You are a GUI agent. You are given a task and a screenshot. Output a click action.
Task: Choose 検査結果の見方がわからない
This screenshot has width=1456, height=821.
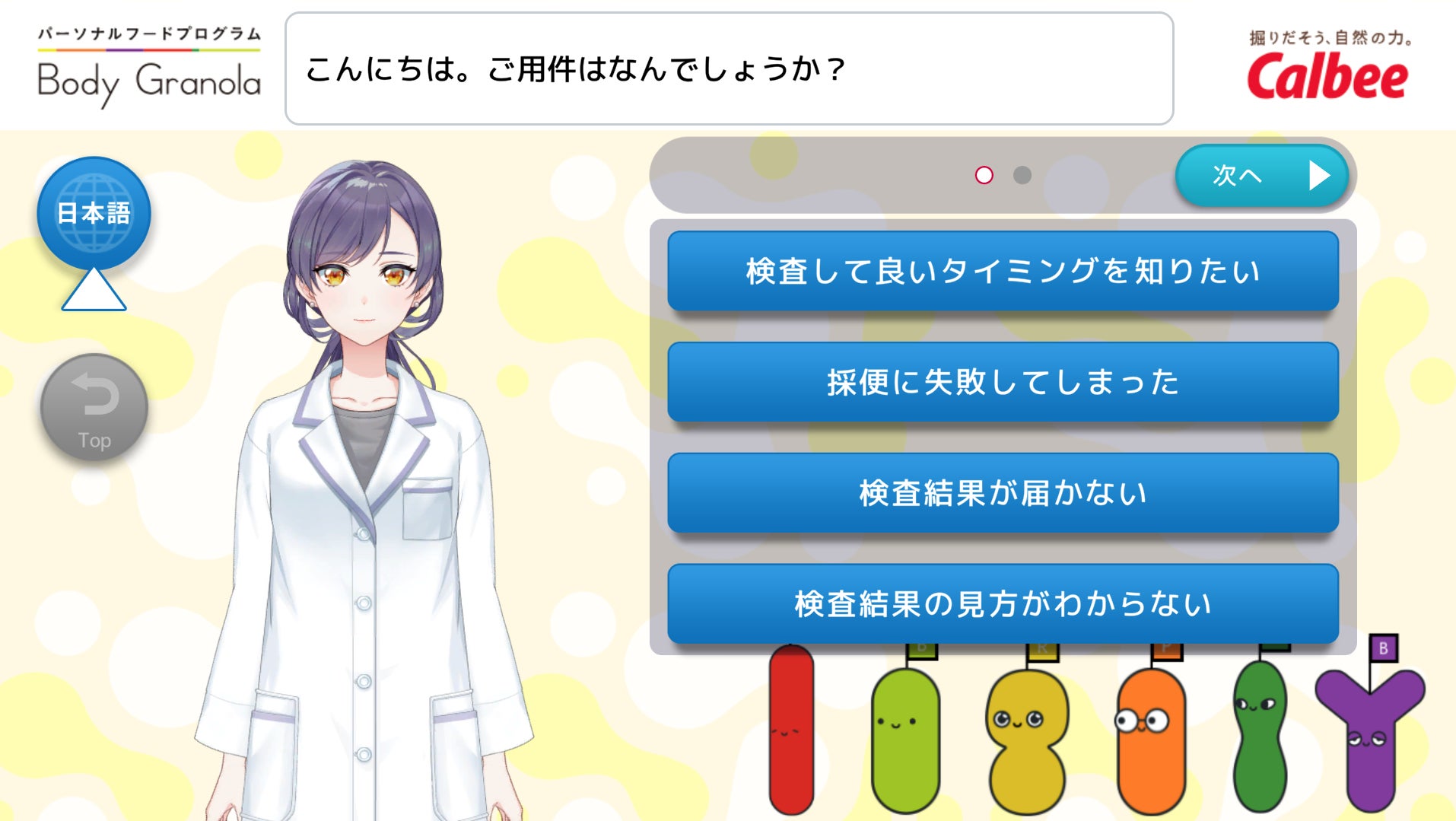(1003, 604)
